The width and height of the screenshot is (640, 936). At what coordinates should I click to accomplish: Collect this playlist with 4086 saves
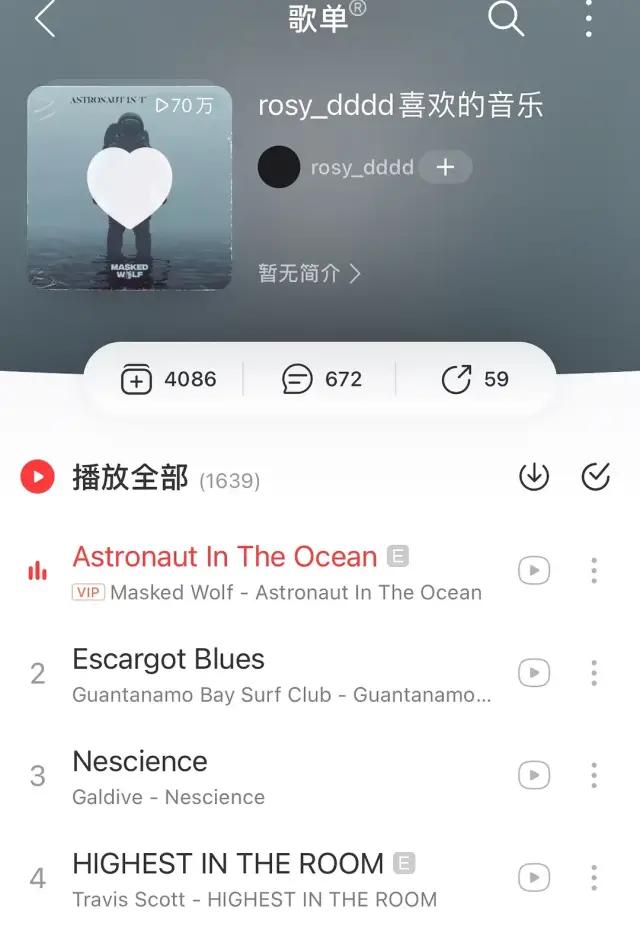click(x=168, y=379)
